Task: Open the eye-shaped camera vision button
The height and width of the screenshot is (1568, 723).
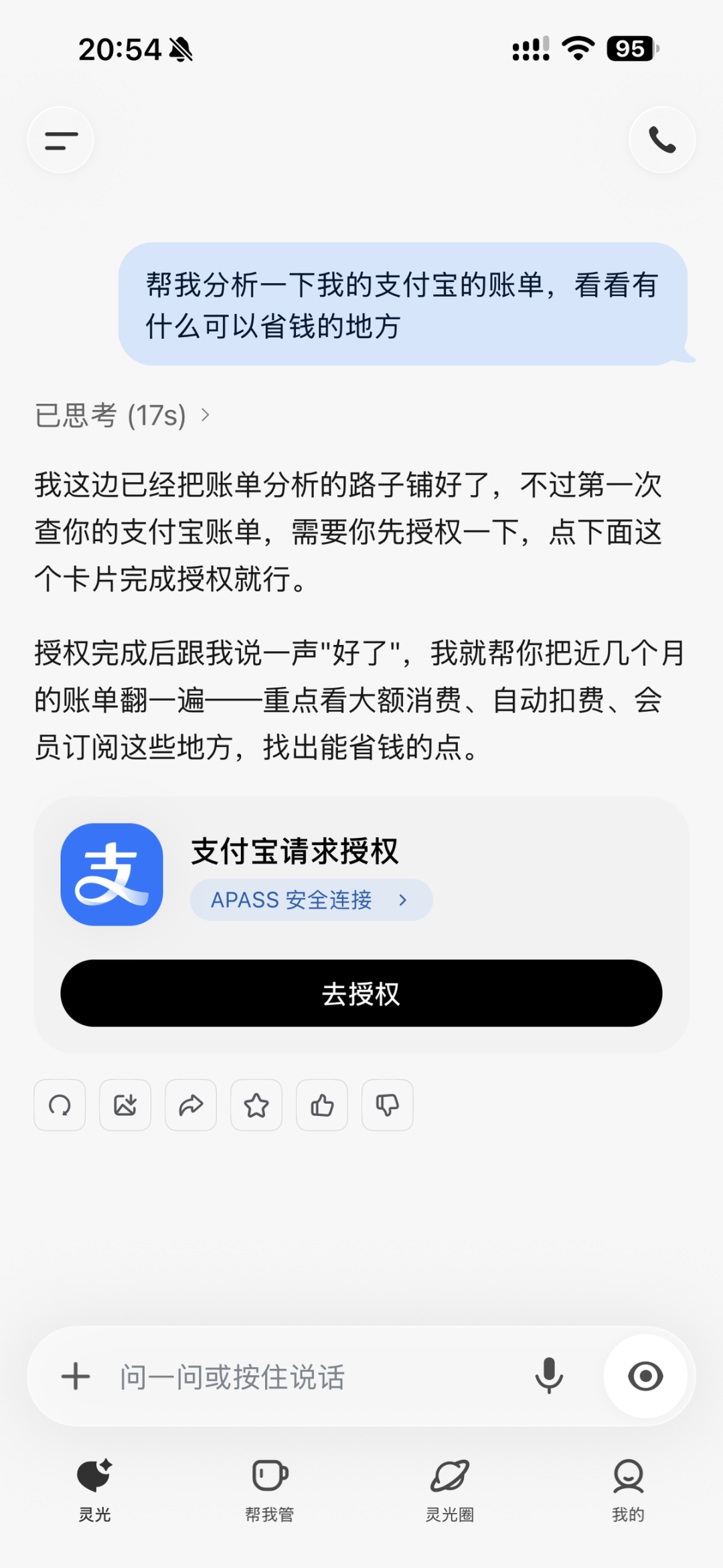Action: point(645,1376)
